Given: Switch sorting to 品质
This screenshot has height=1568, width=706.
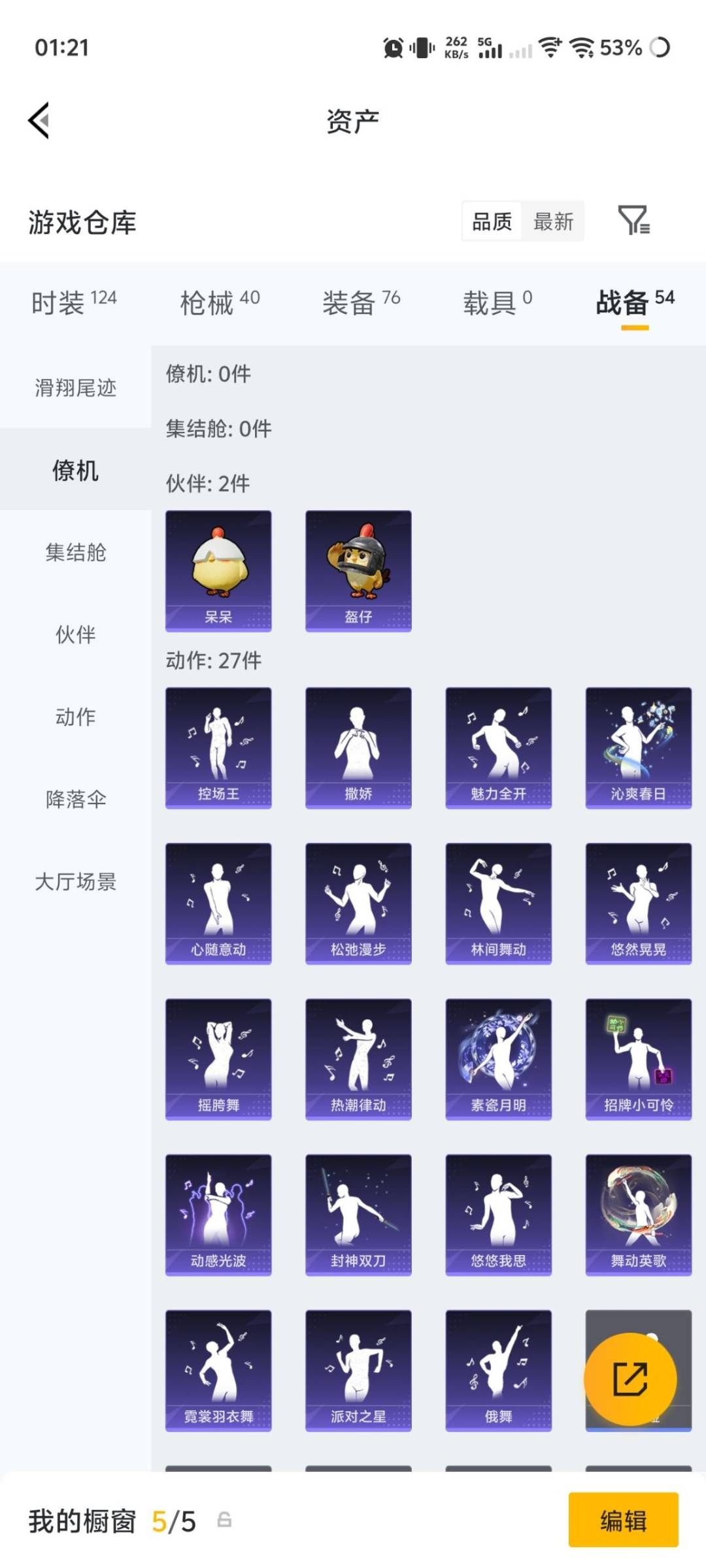Looking at the screenshot, I should (x=491, y=222).
